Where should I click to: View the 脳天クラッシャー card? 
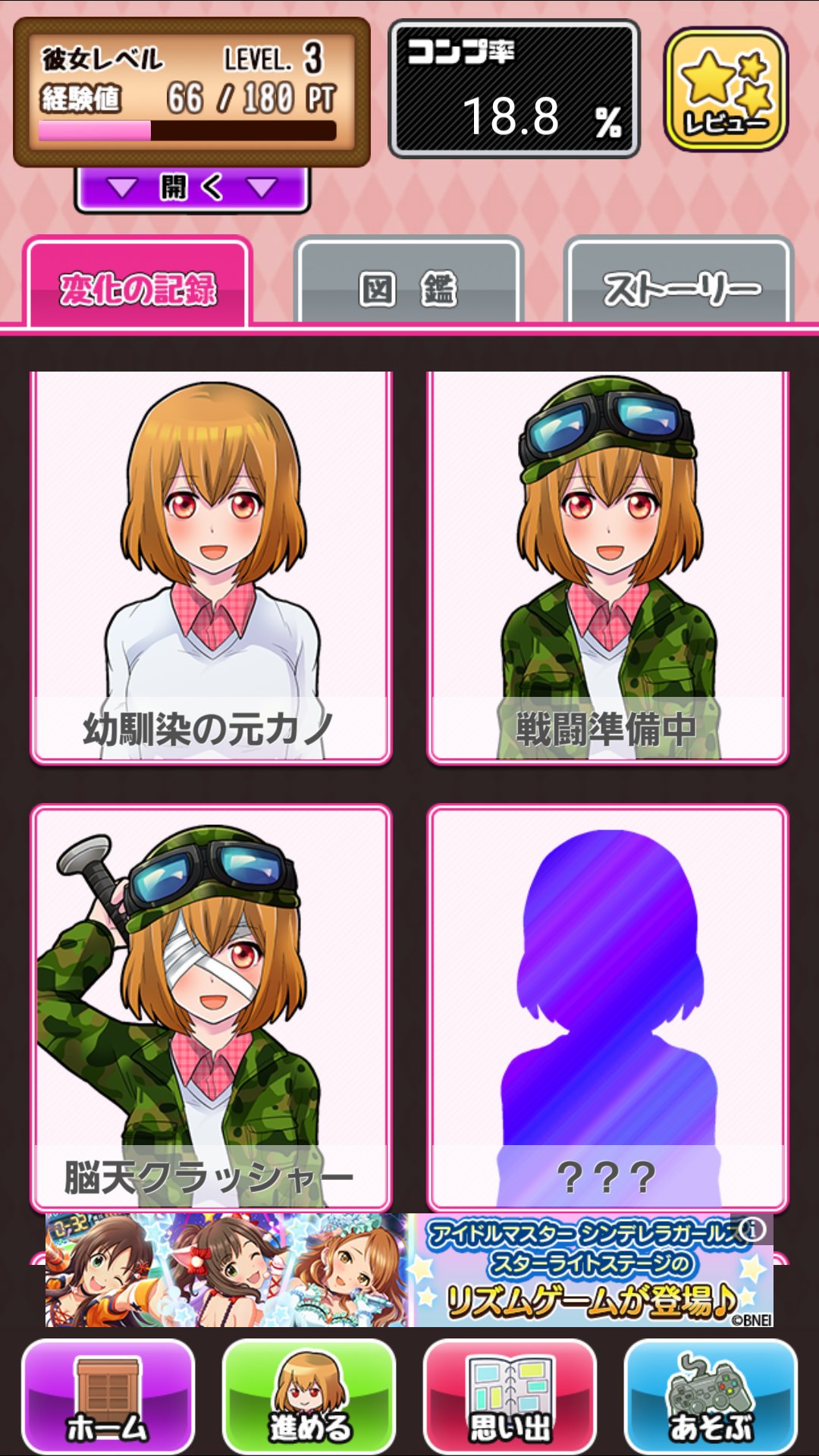(211, 1009)
